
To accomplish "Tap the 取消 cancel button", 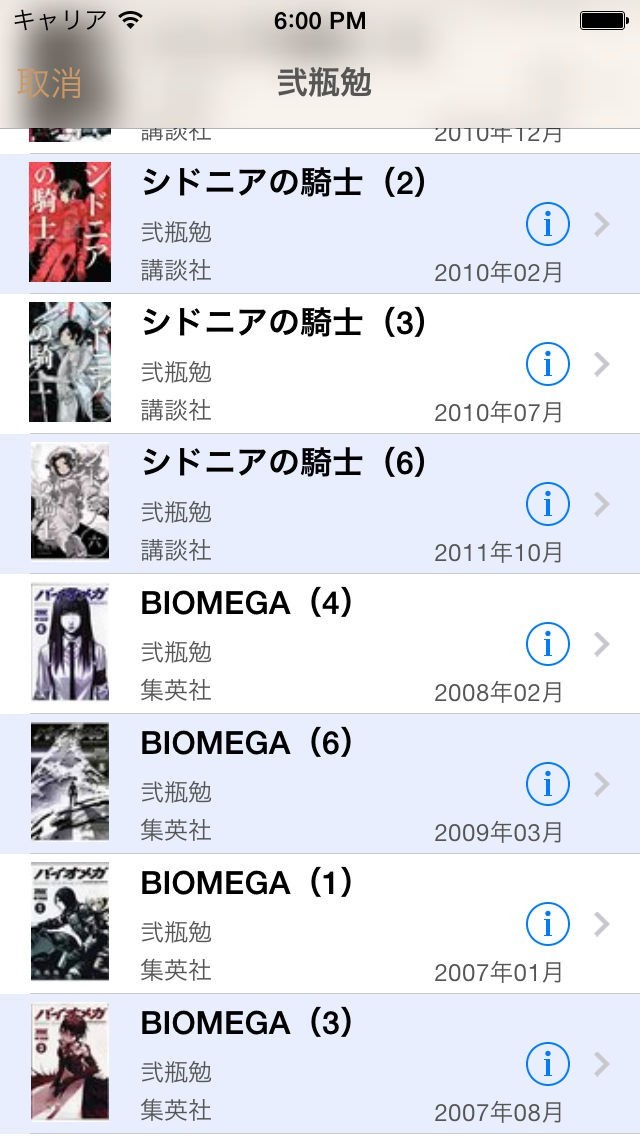I will pyautogui.click(x=50, y=83).
